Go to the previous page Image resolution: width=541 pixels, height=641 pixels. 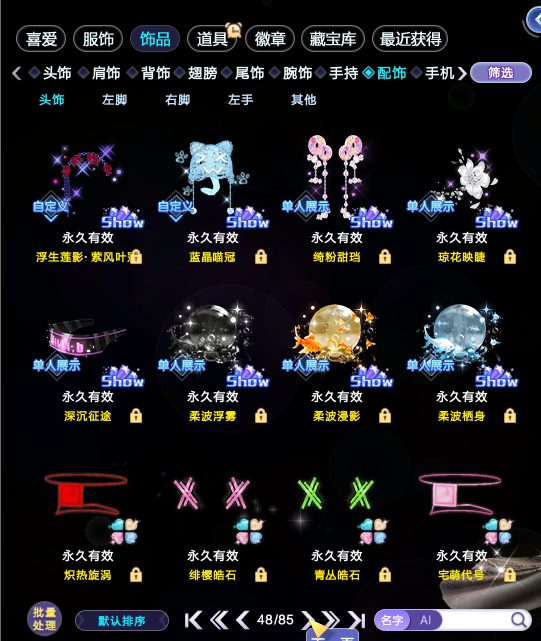(242, 620)
